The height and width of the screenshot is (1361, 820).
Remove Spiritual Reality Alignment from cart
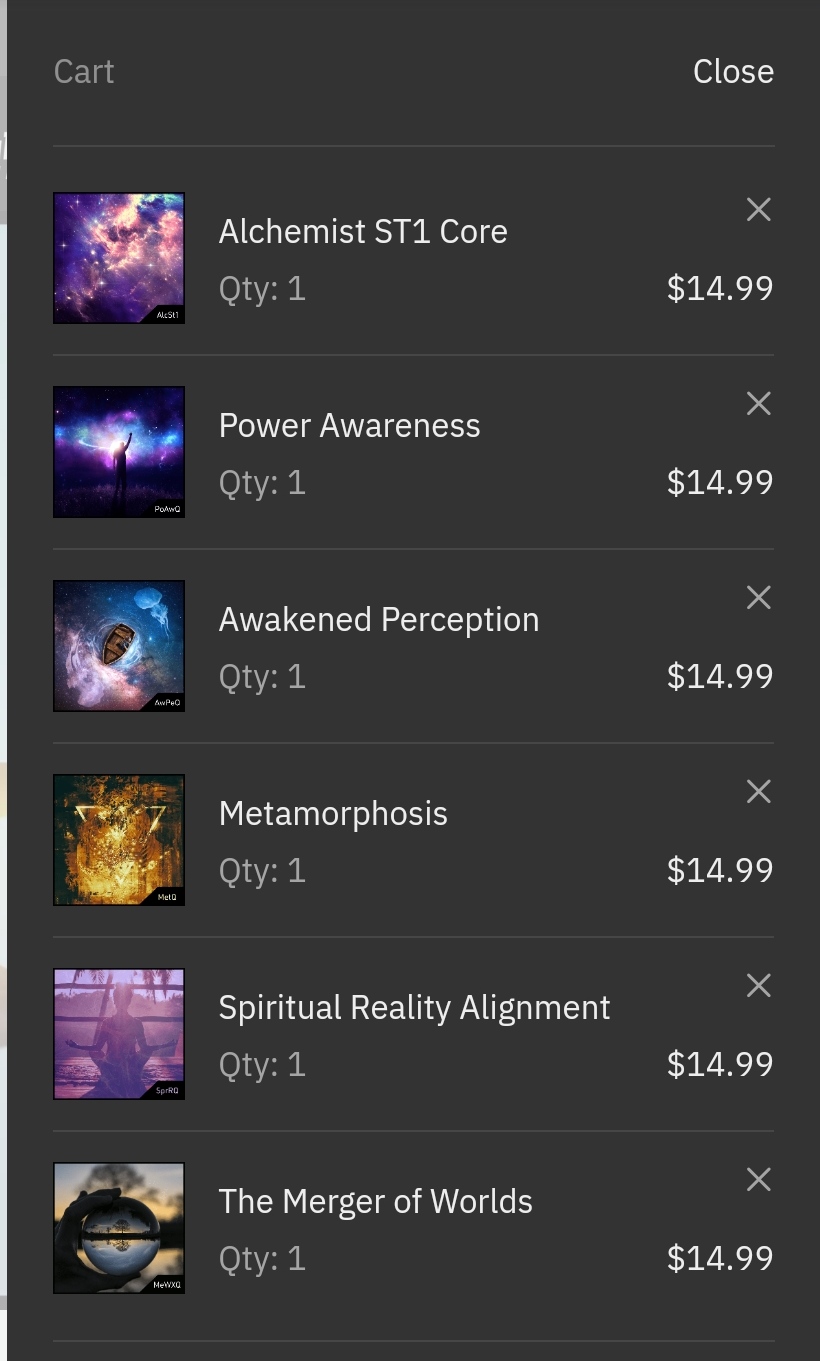(759, 985)
